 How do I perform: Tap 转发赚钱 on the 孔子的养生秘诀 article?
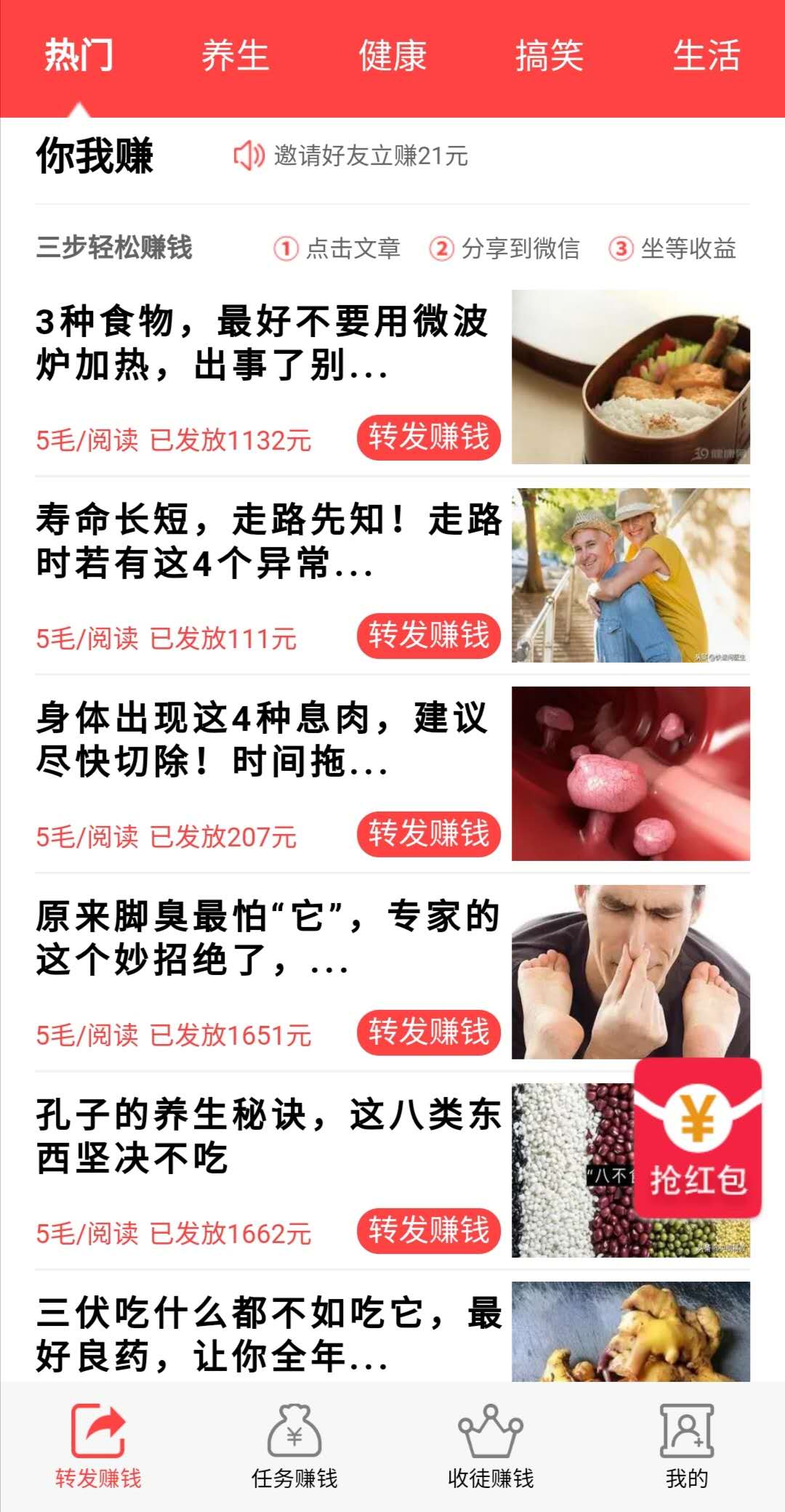pos(429,1231)
